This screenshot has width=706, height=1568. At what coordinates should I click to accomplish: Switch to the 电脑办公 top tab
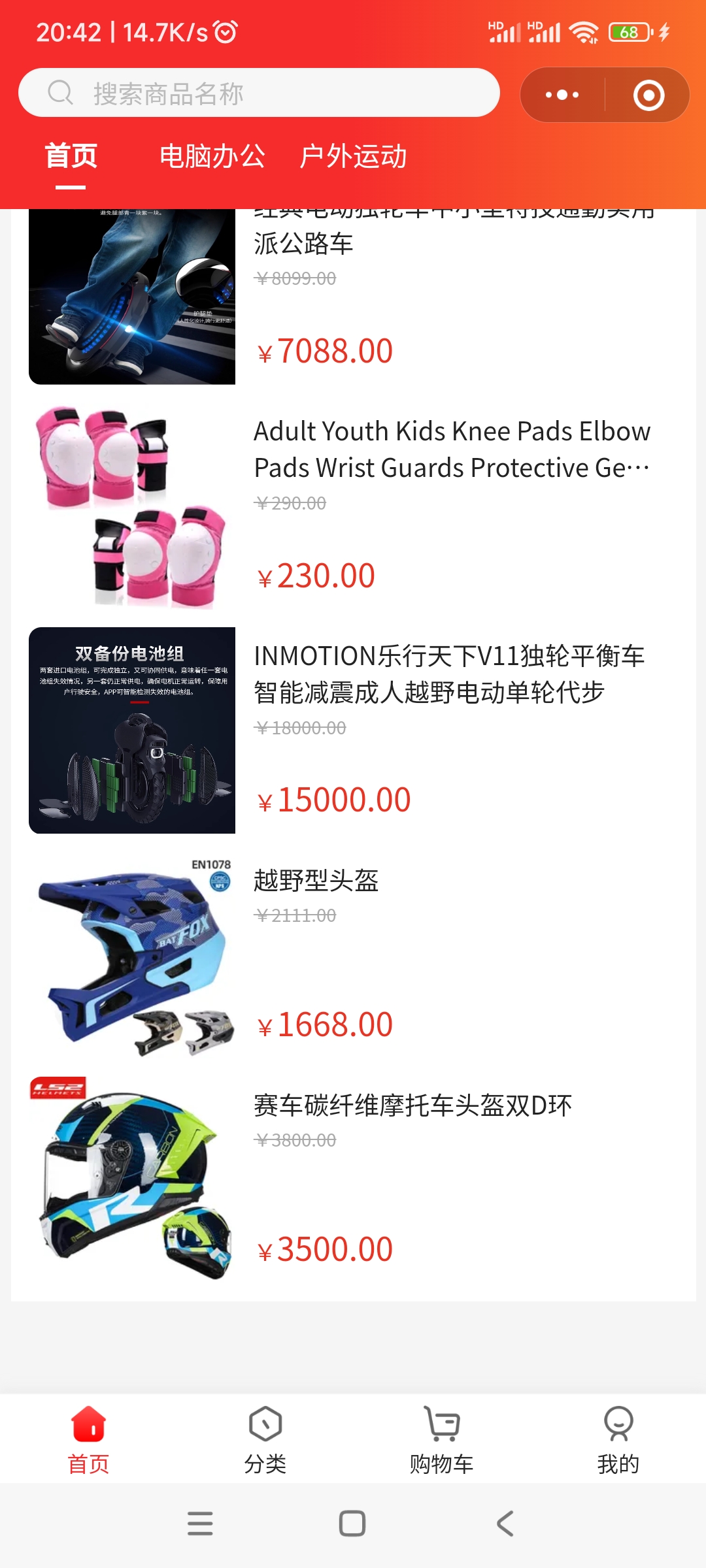tap(212, 157)
